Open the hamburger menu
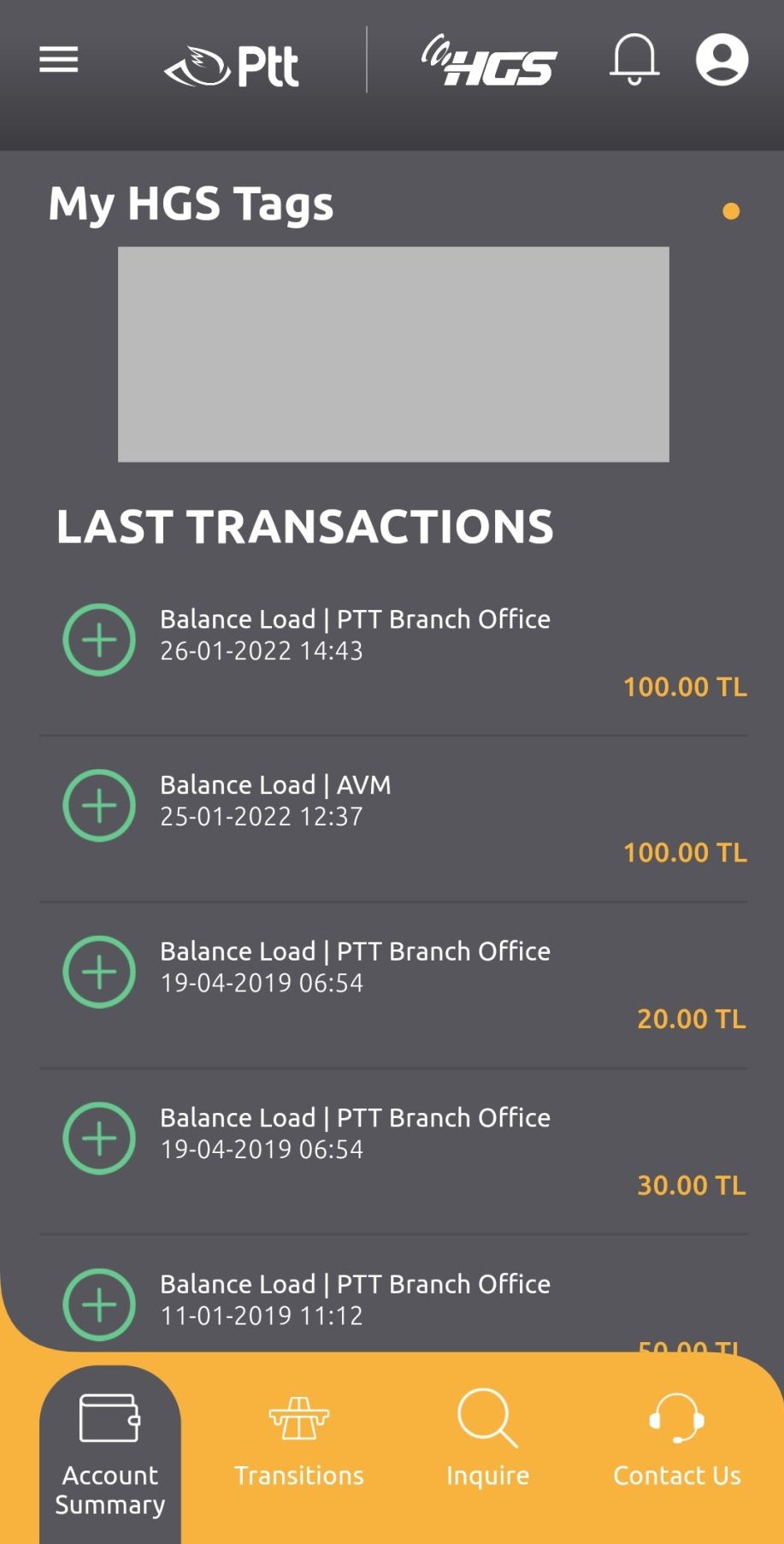Image resolution: width=784 pixels, height=1544 pixels. click(59, 60)
